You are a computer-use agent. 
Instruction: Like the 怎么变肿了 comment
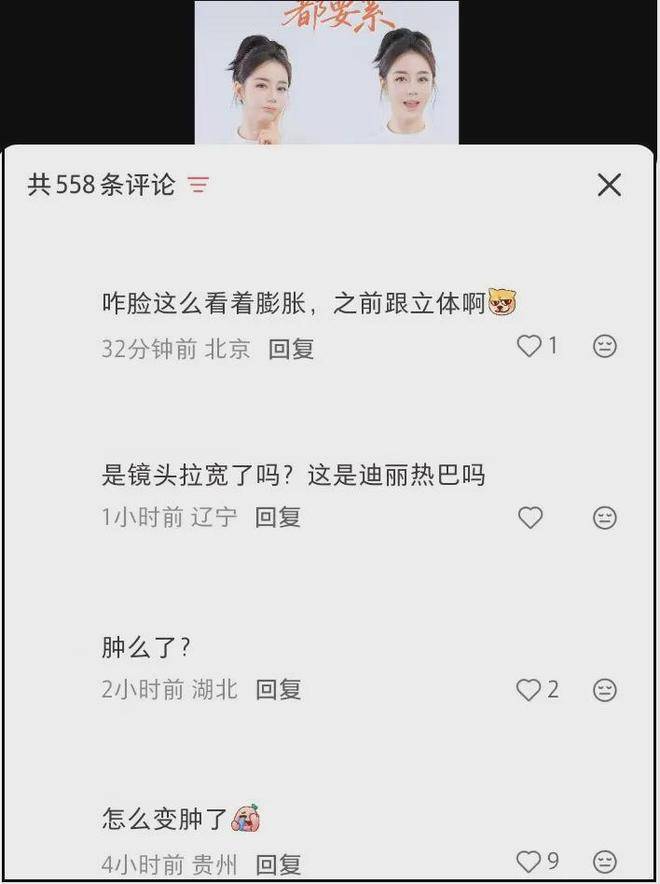tap(529, 861)
